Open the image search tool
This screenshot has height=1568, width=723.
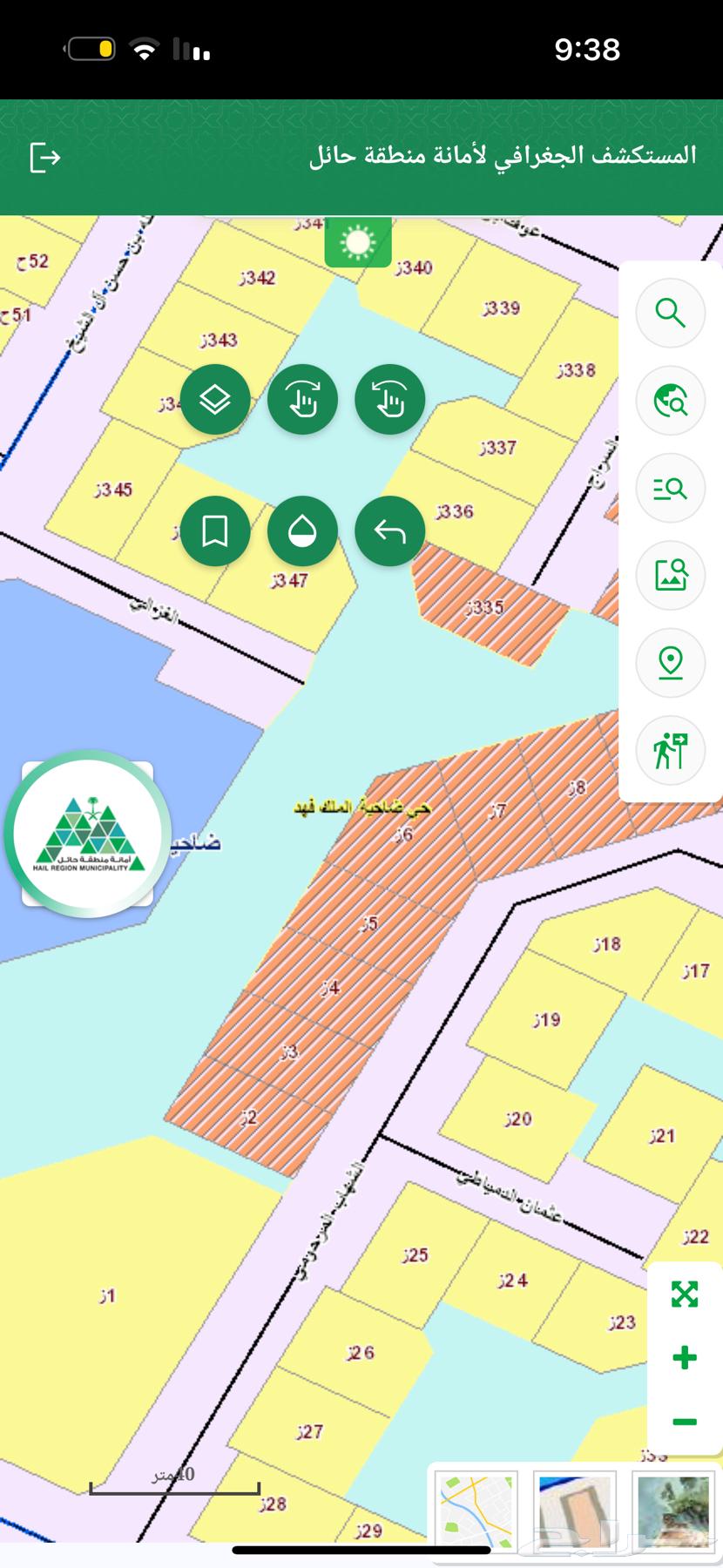pyautogui.click(x=670, y=575)
